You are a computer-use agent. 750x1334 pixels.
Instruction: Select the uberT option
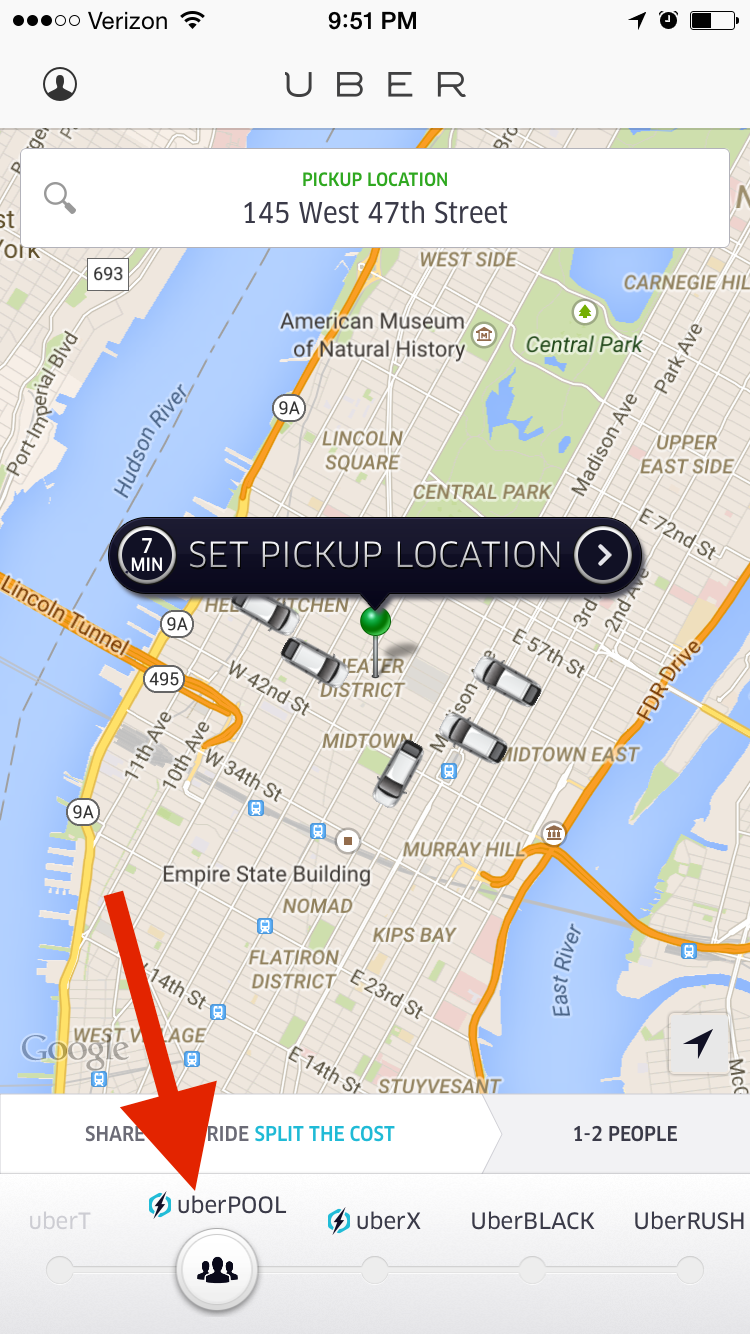(60, 1221)
